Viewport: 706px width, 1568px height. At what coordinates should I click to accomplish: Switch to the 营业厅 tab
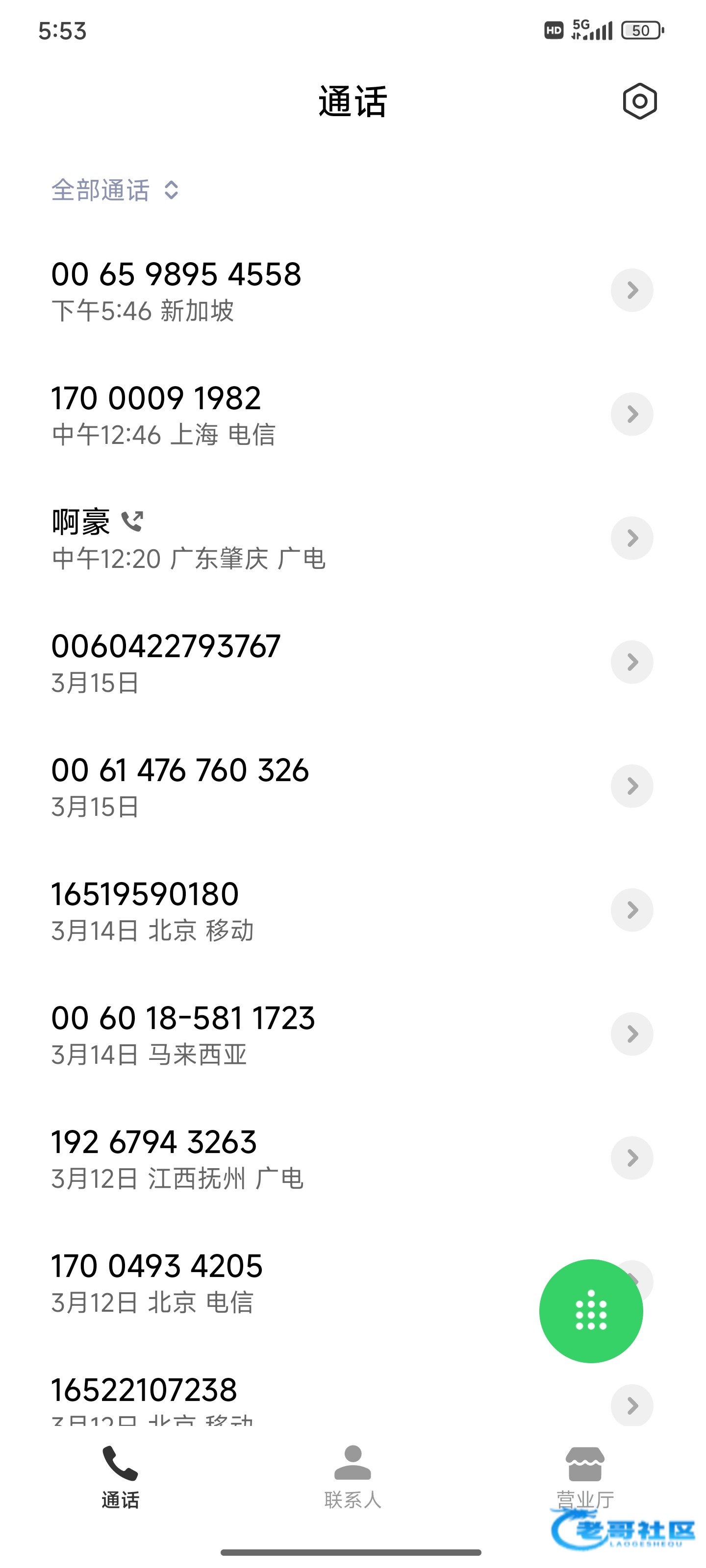click(x=585, y=1476)
